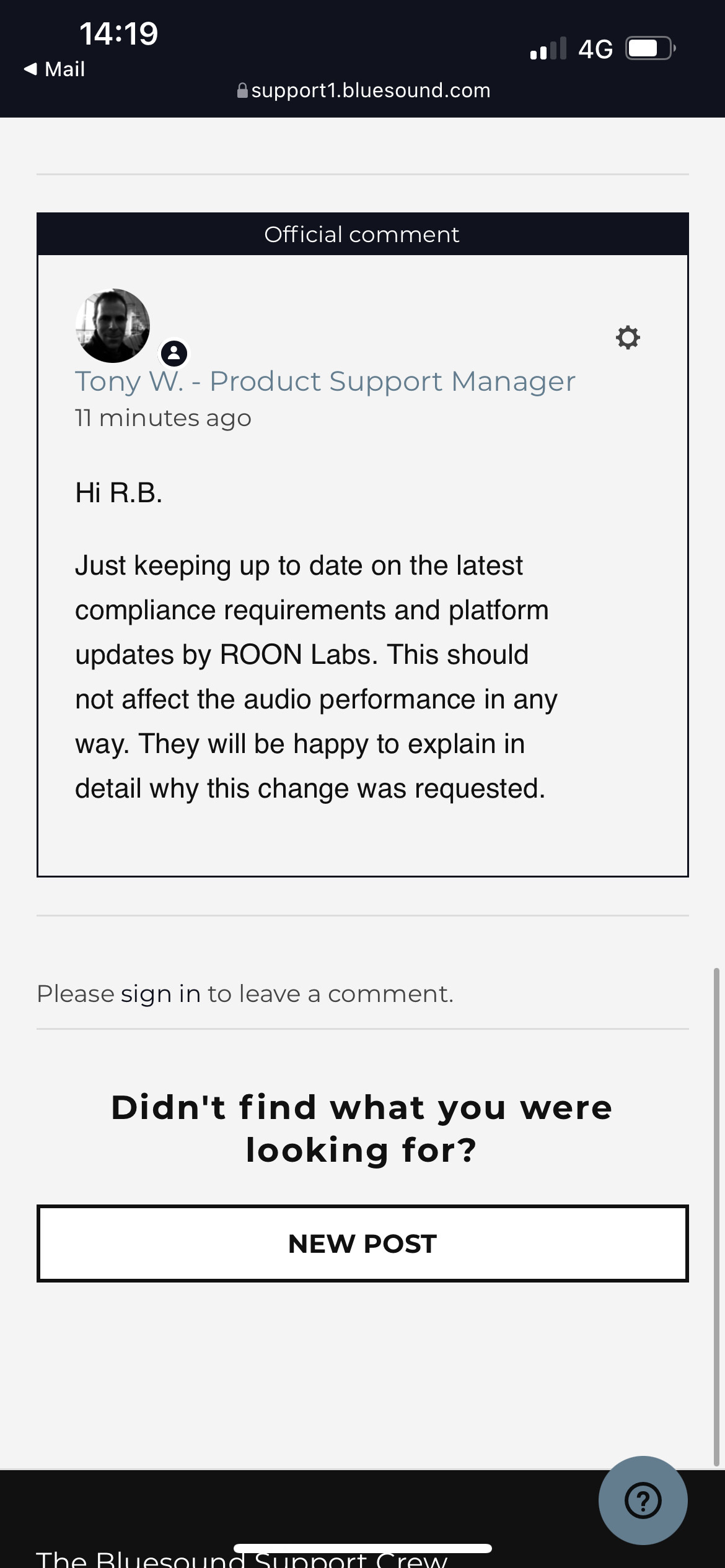Image resolution: width=725 pixels, height=1568 pixels.
Task: Open the help question mark button
Action: pyautogui.click(x=643, y=1500)
